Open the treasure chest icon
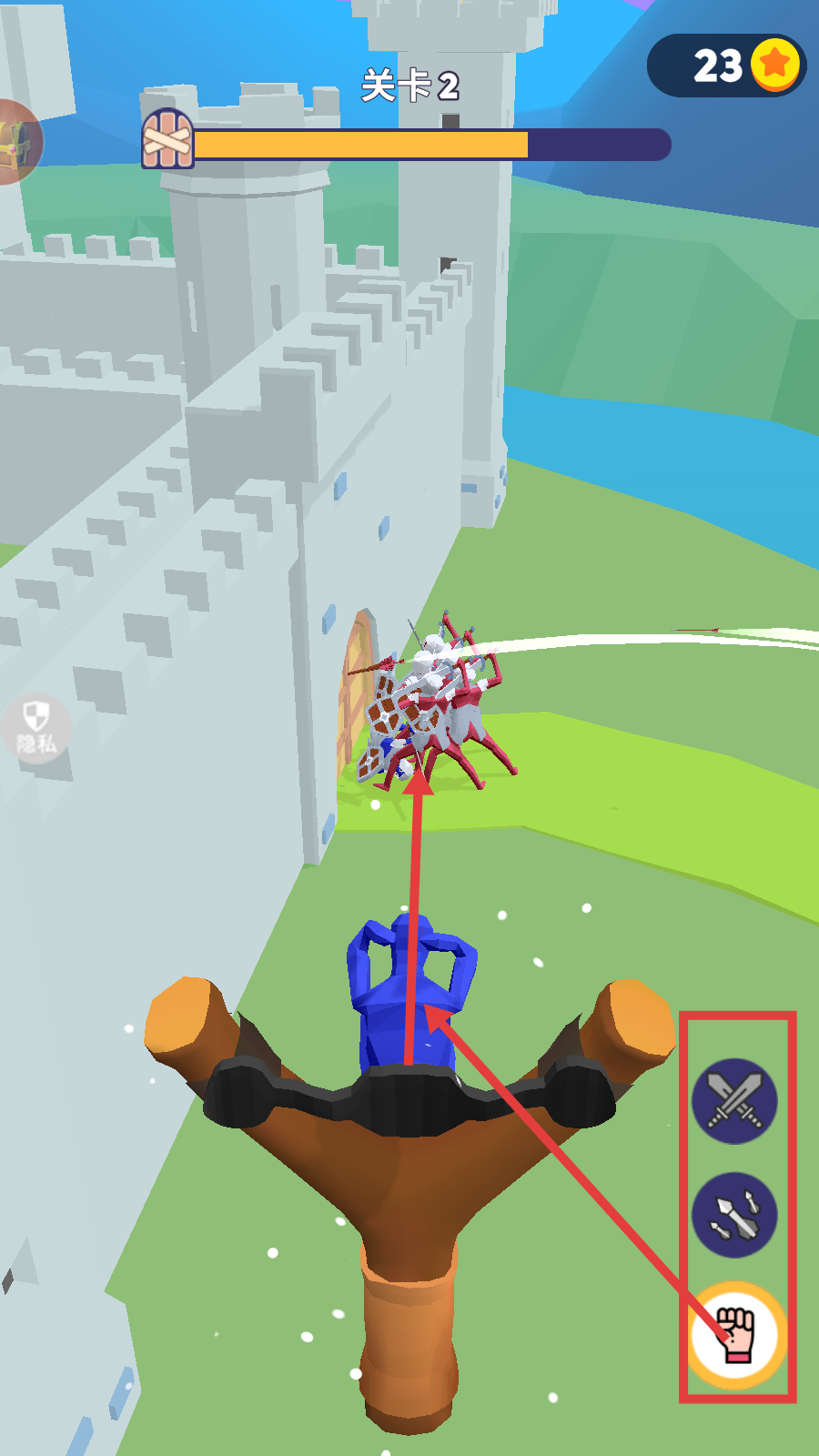 16,143
